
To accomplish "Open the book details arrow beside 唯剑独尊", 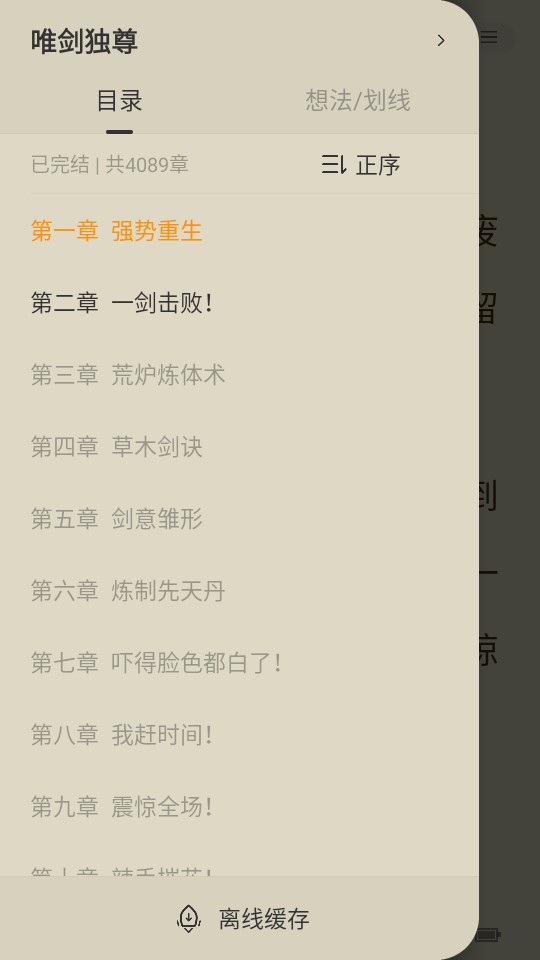I will coord(441,40).
